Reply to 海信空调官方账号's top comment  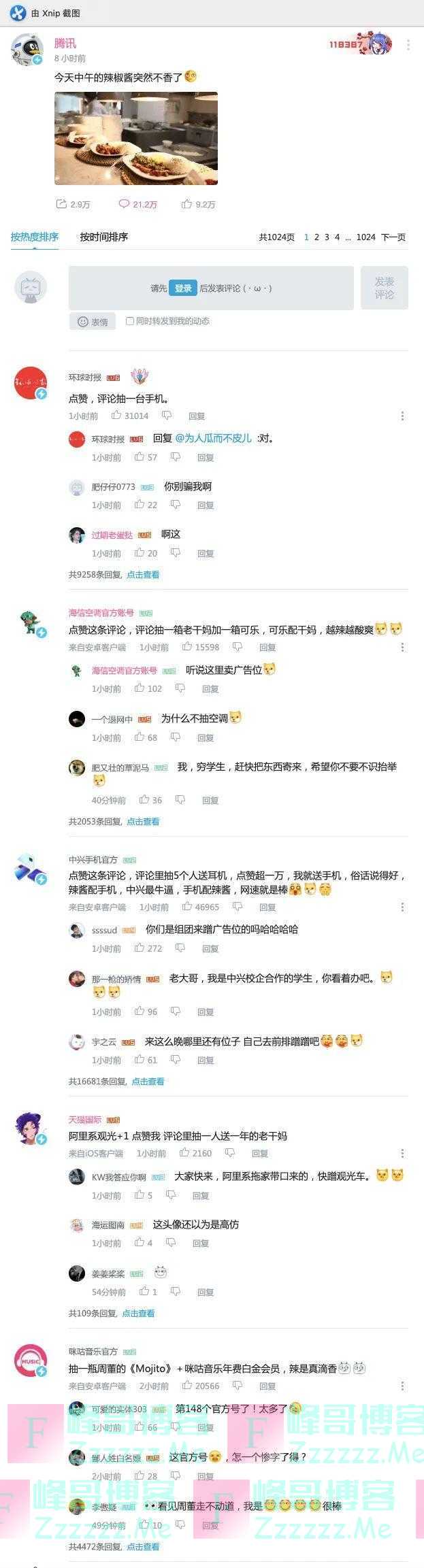(x=267, y=648)
